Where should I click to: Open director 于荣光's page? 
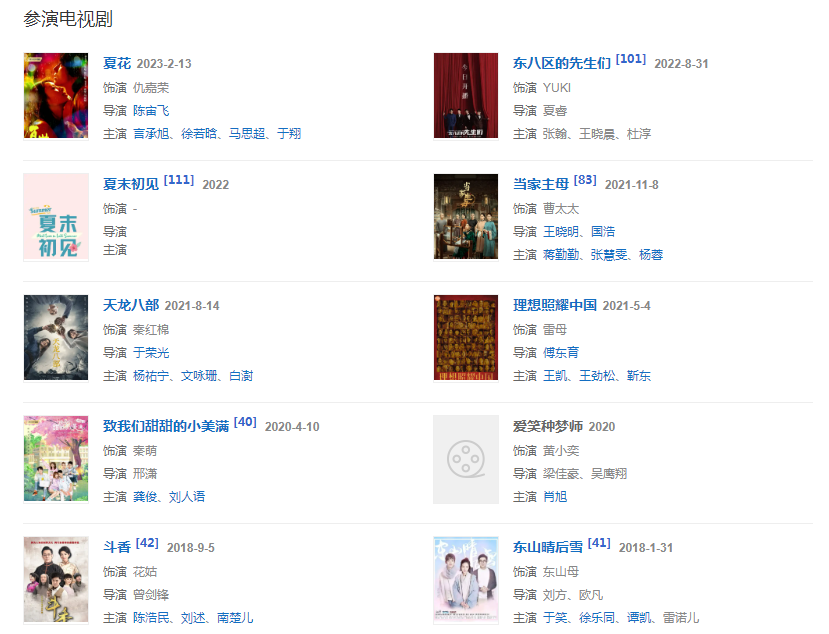[x=151, y=352]
